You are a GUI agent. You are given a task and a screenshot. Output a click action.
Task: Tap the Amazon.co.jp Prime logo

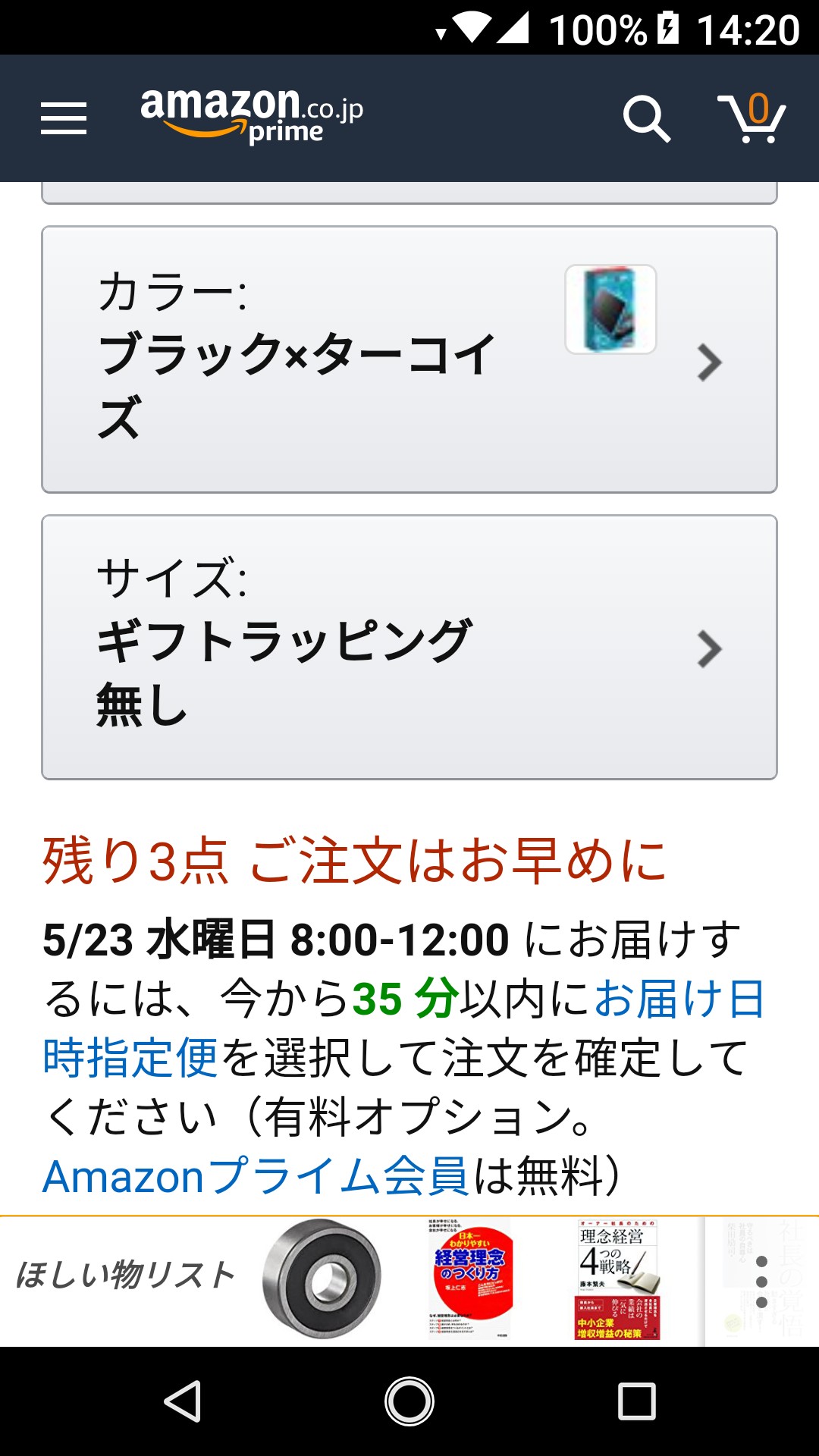(252, 115)
